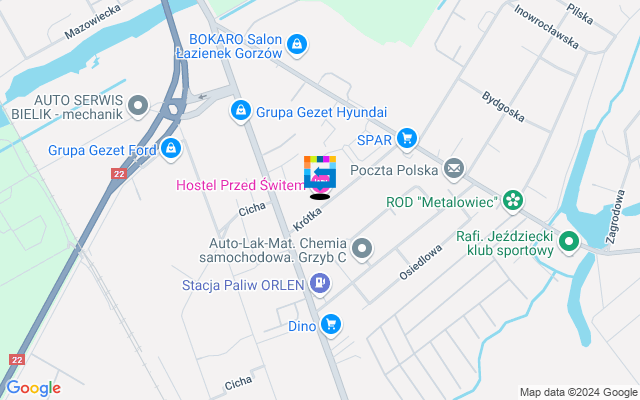Tap the BOKARO Salon Łazienek Gorzów pin
640x400 pixels.
point(297,44)
